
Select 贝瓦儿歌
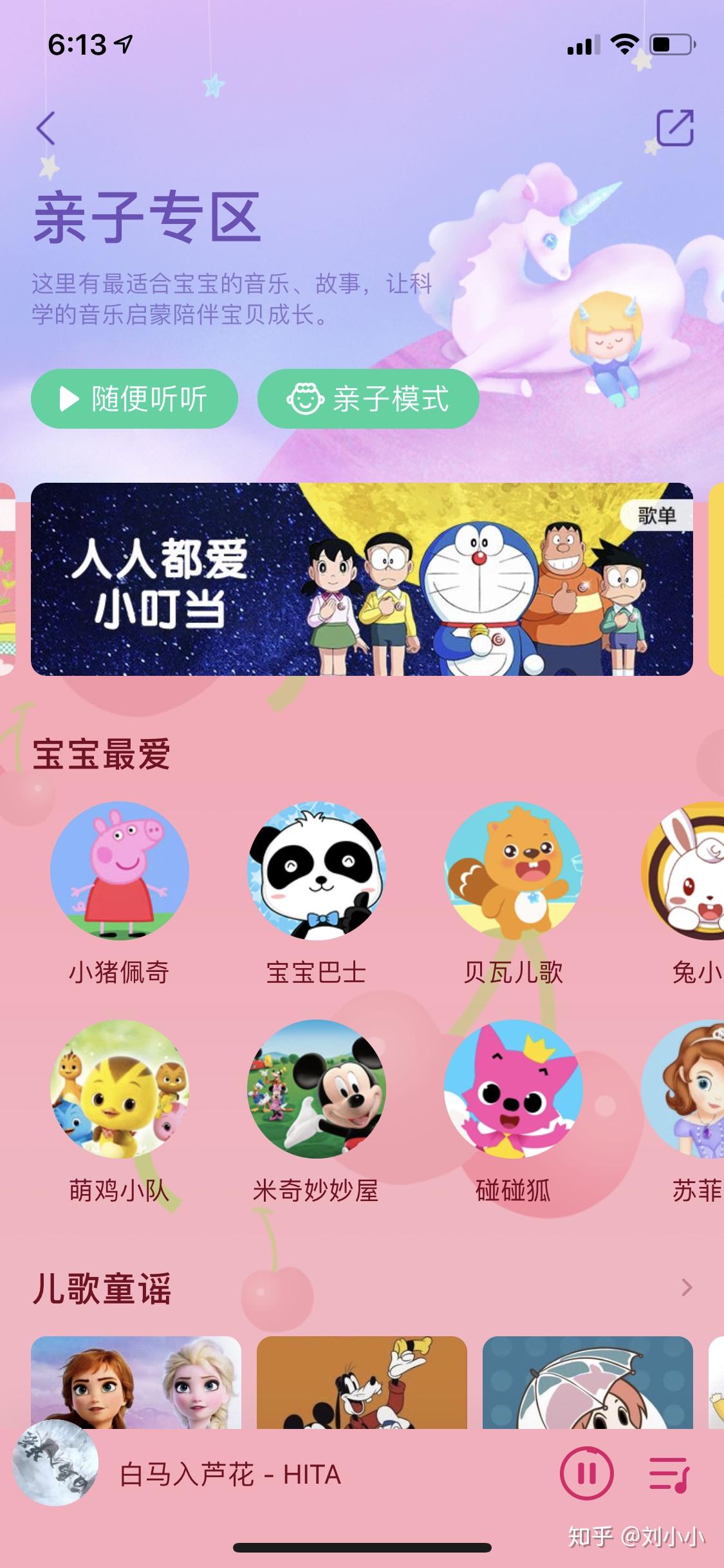[513, 870]
